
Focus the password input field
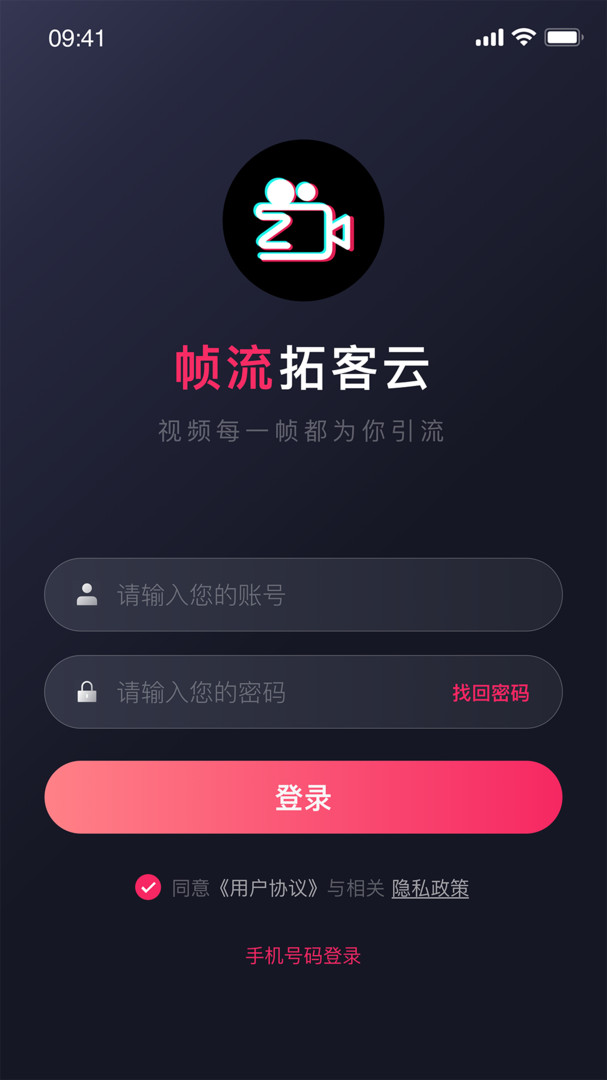[x=260, y=692]
